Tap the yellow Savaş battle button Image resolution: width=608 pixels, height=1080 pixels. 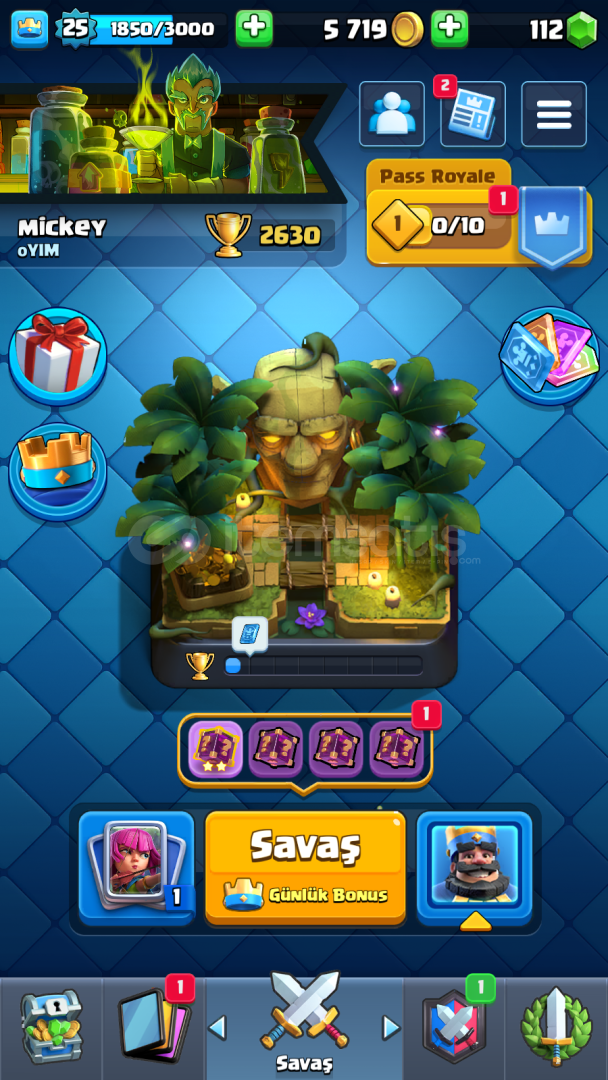305,867
